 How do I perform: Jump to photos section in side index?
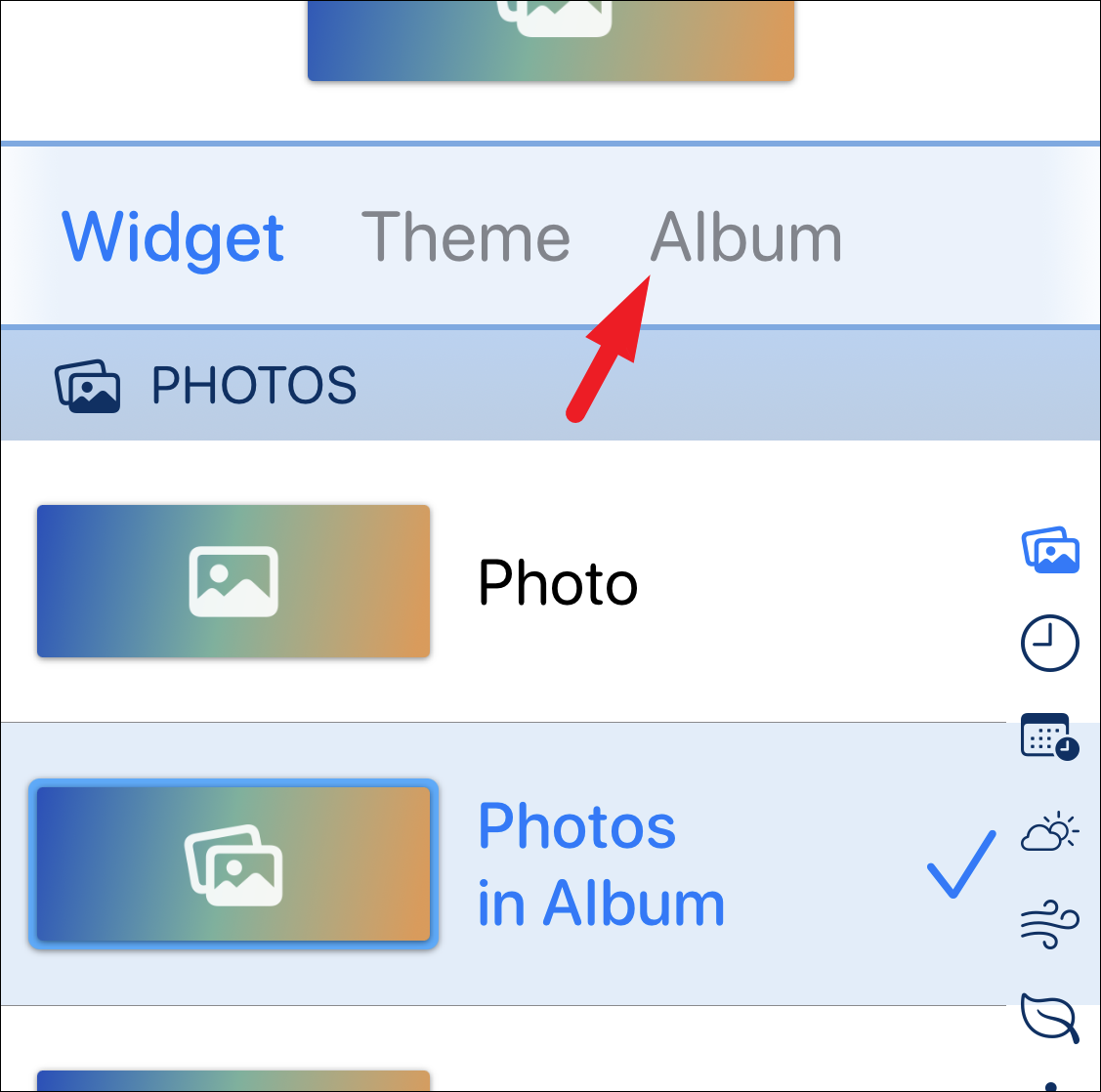pos(1050,550)
